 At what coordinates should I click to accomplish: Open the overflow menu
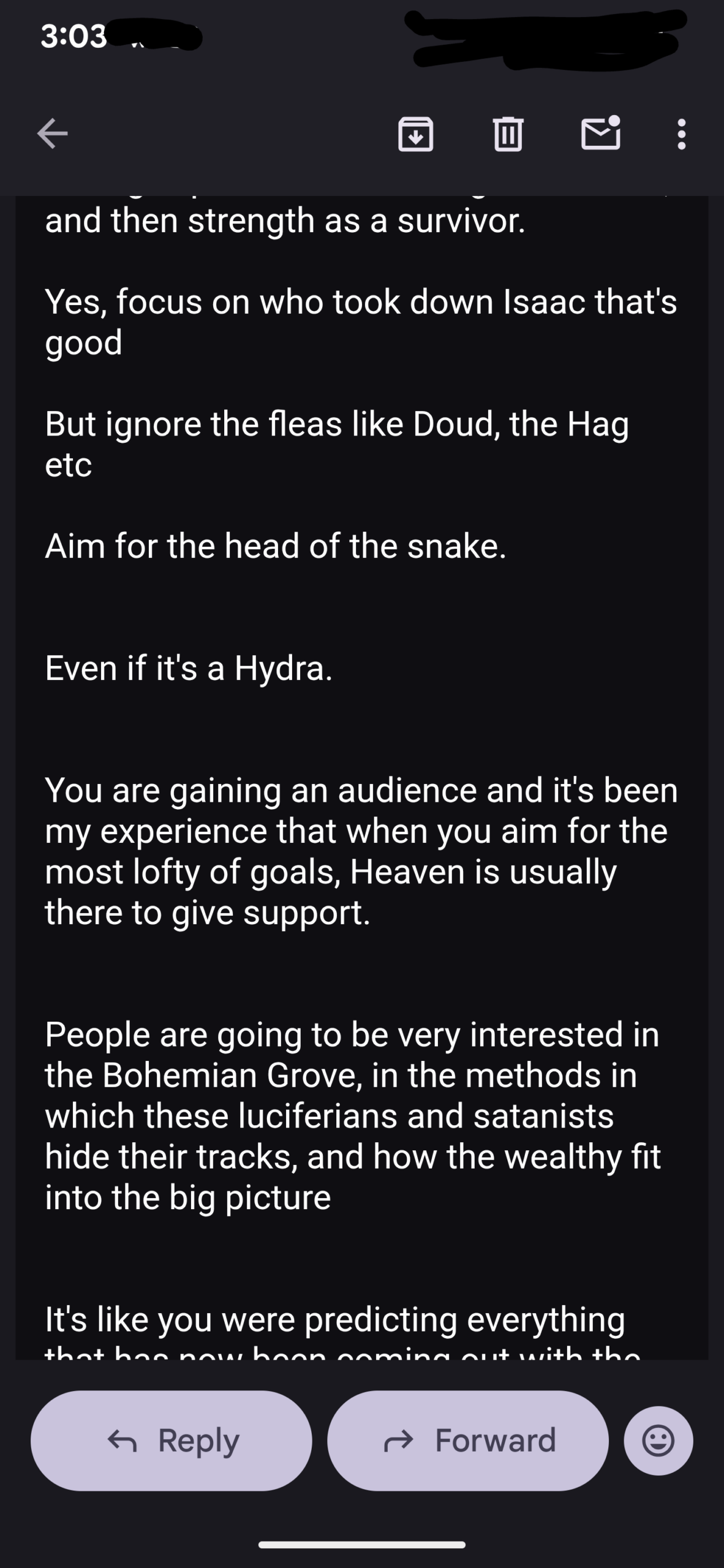[x=681, y=134]
